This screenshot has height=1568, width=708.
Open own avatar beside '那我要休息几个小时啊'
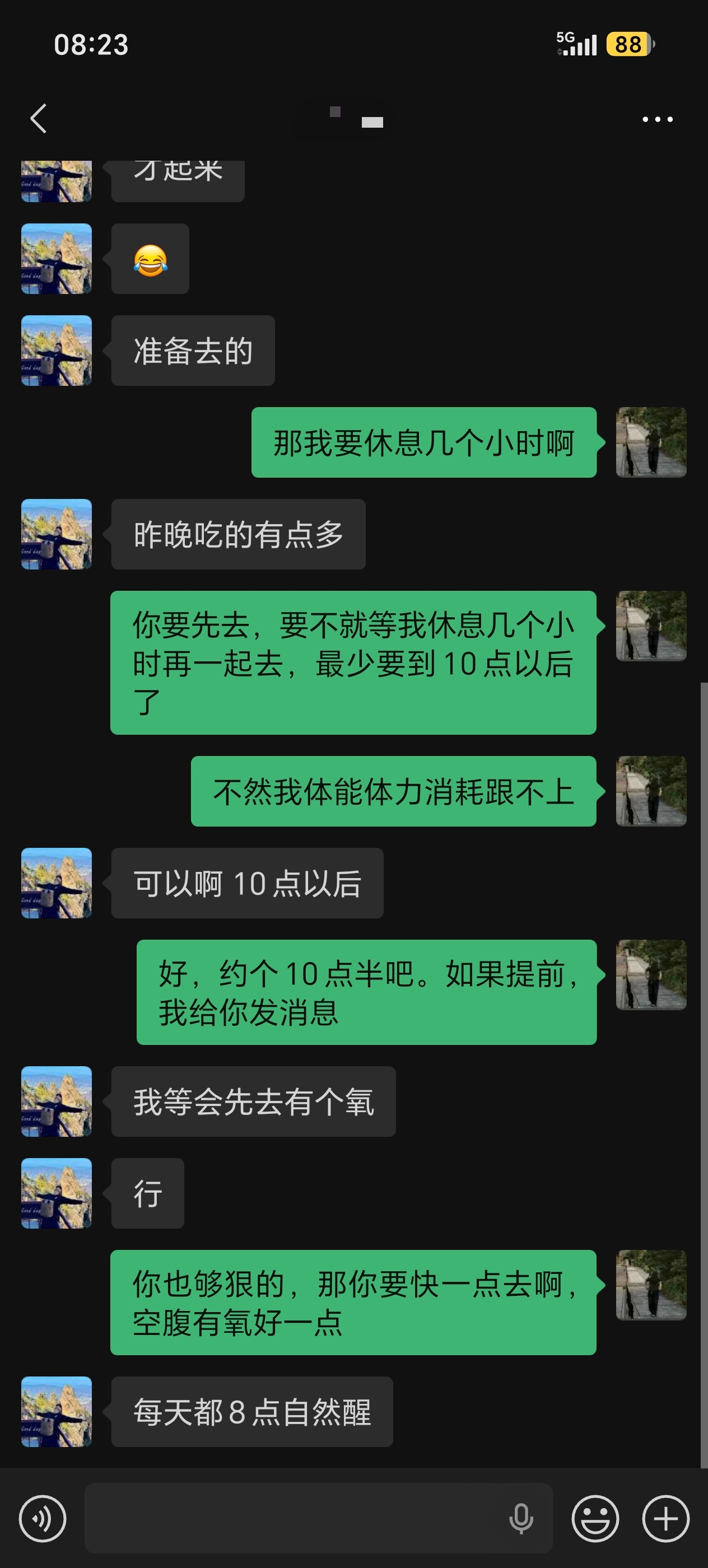point(651,442)
